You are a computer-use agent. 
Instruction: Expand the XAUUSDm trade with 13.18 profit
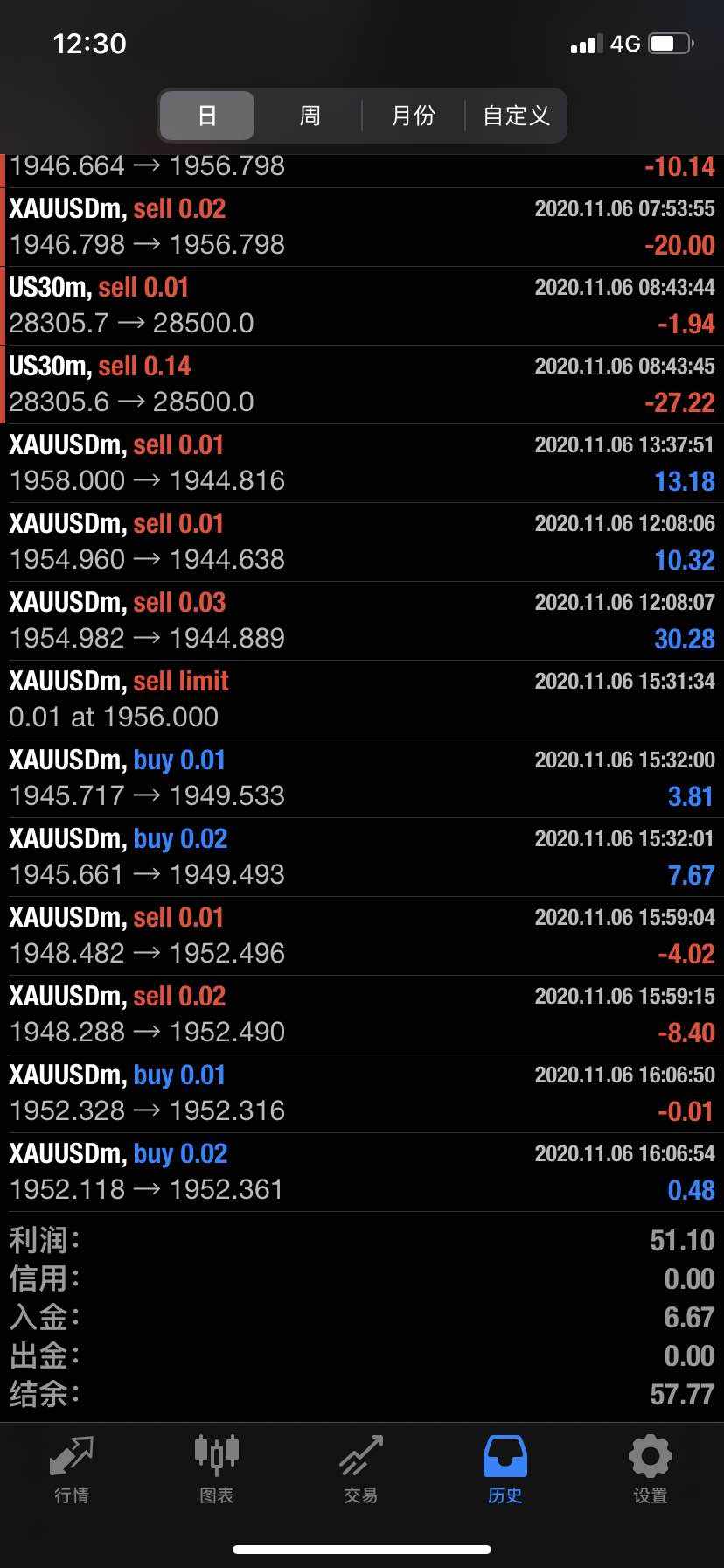pos(362,463)
